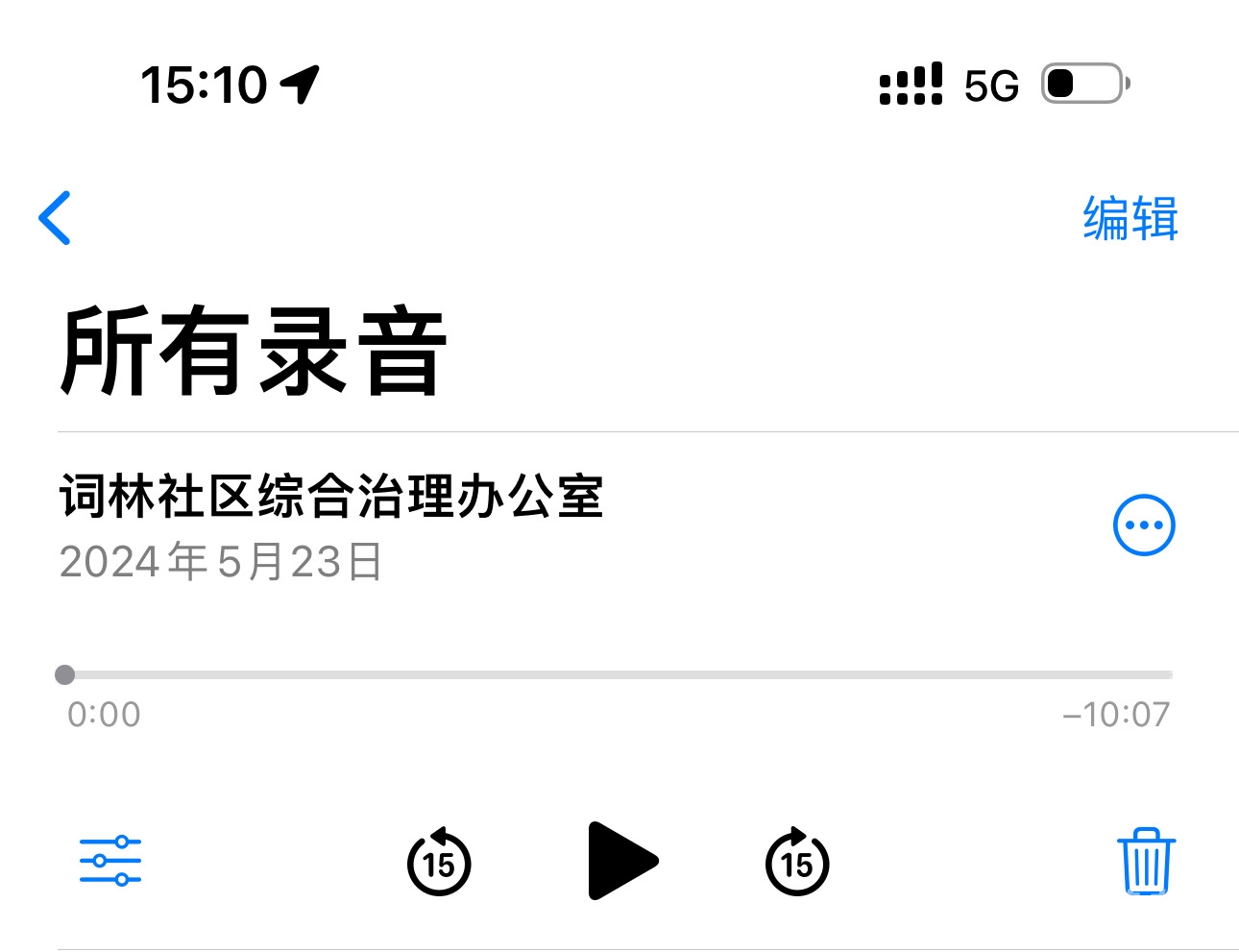This screenshot has width=1239, height=952.
Task: Skip forward 15 seconds
Action: [797, 862]
